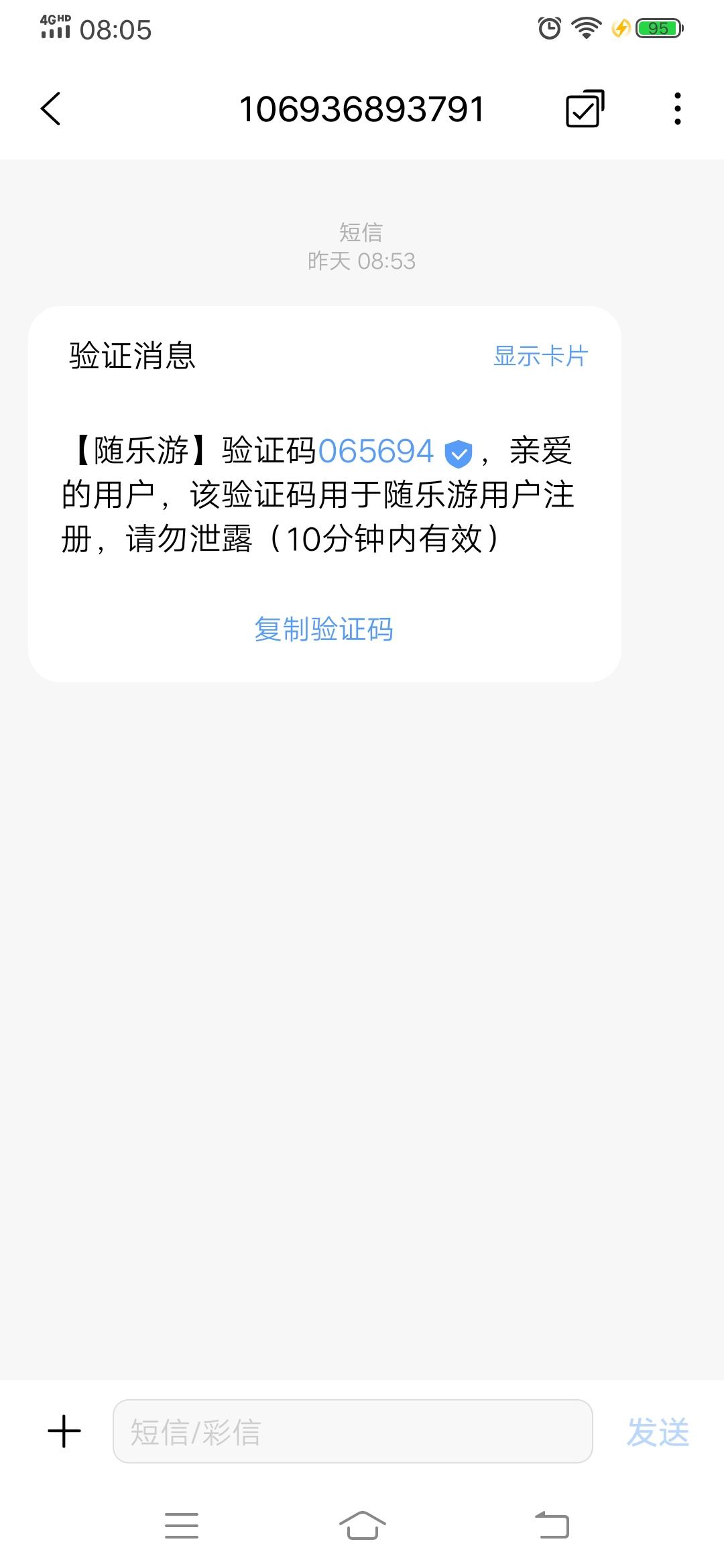Go back to the message list
The width and height of the screenshot is (724, 1568).
pyautogui.click(x=51, y=109)
